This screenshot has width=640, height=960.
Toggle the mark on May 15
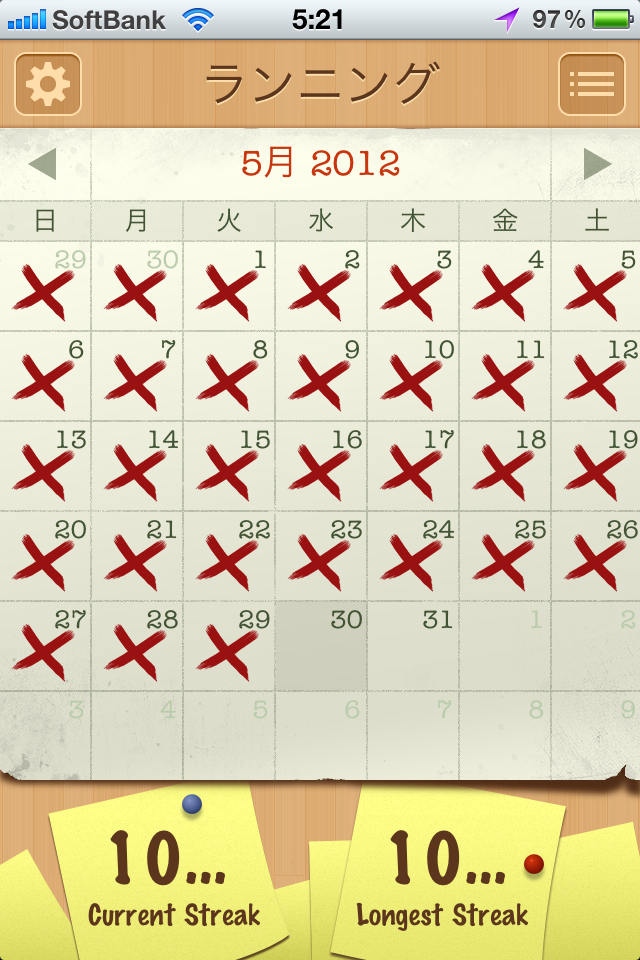coord(229,466)
